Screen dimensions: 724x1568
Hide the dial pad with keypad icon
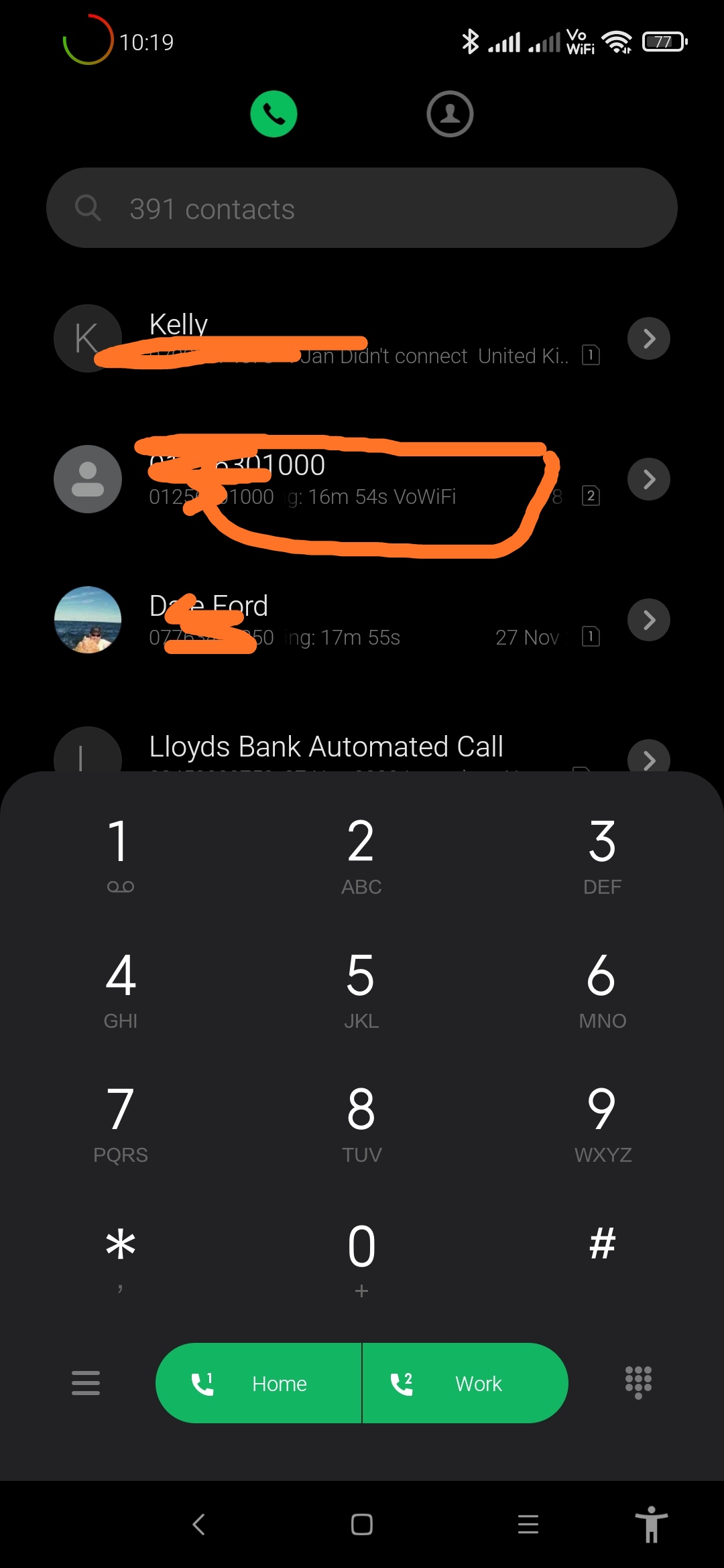click(638, 1382)
